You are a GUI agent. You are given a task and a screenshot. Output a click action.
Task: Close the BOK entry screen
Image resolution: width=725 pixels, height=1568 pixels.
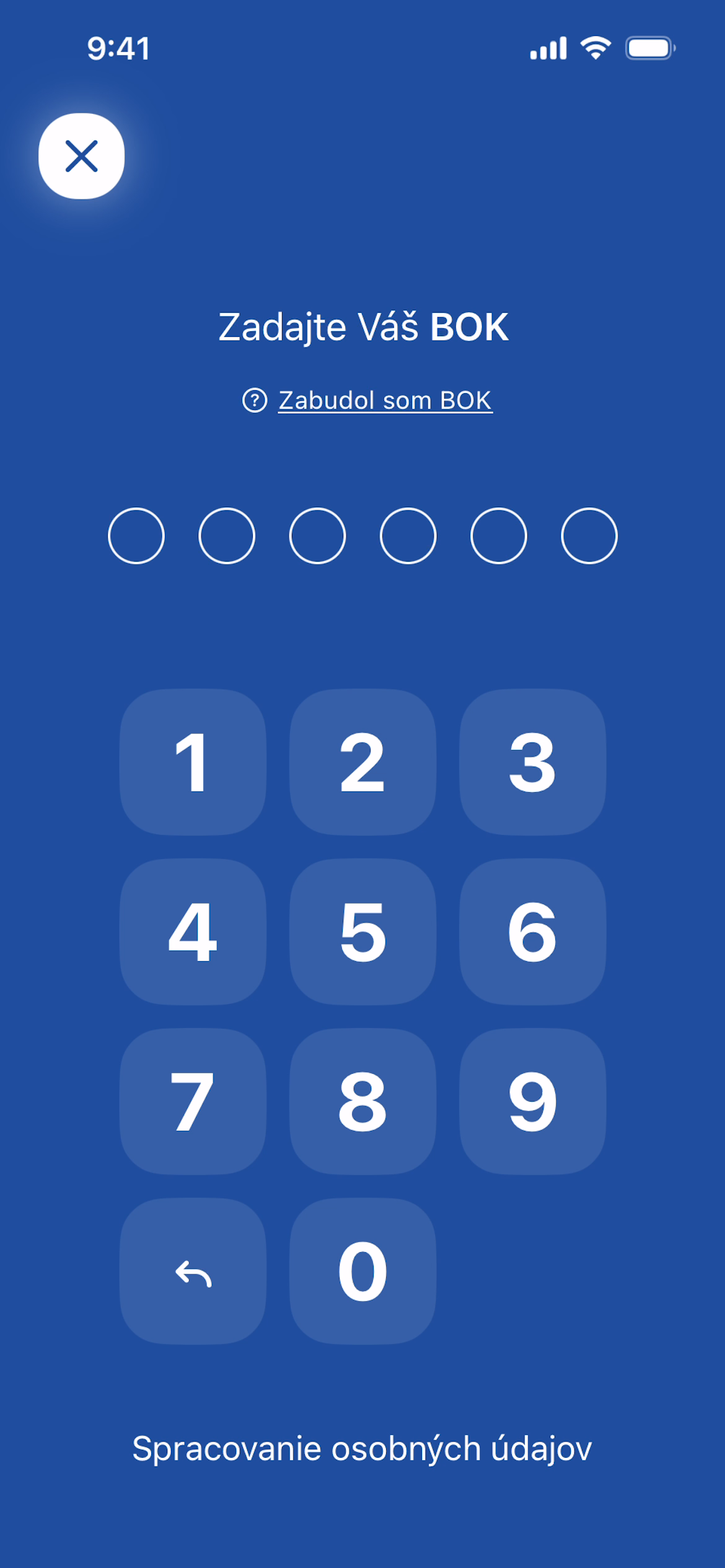pos(81,156)
